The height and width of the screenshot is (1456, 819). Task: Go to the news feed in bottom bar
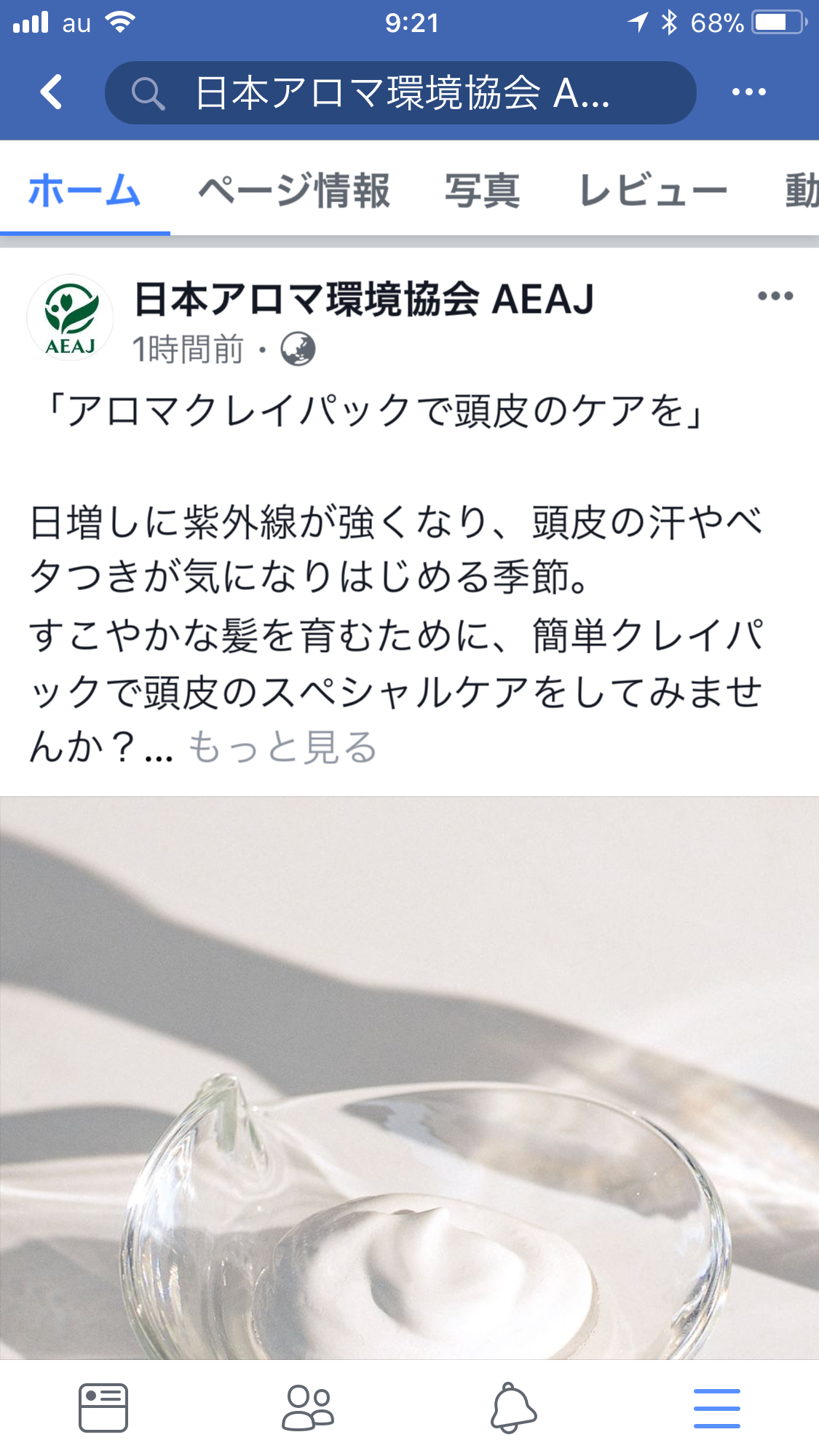103,1408
